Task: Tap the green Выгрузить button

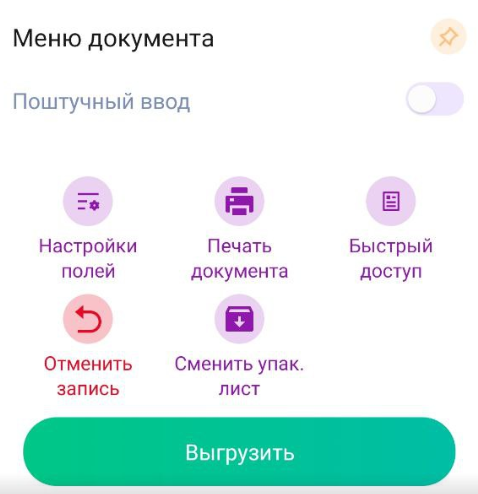Action: click(x=239, y=452)
